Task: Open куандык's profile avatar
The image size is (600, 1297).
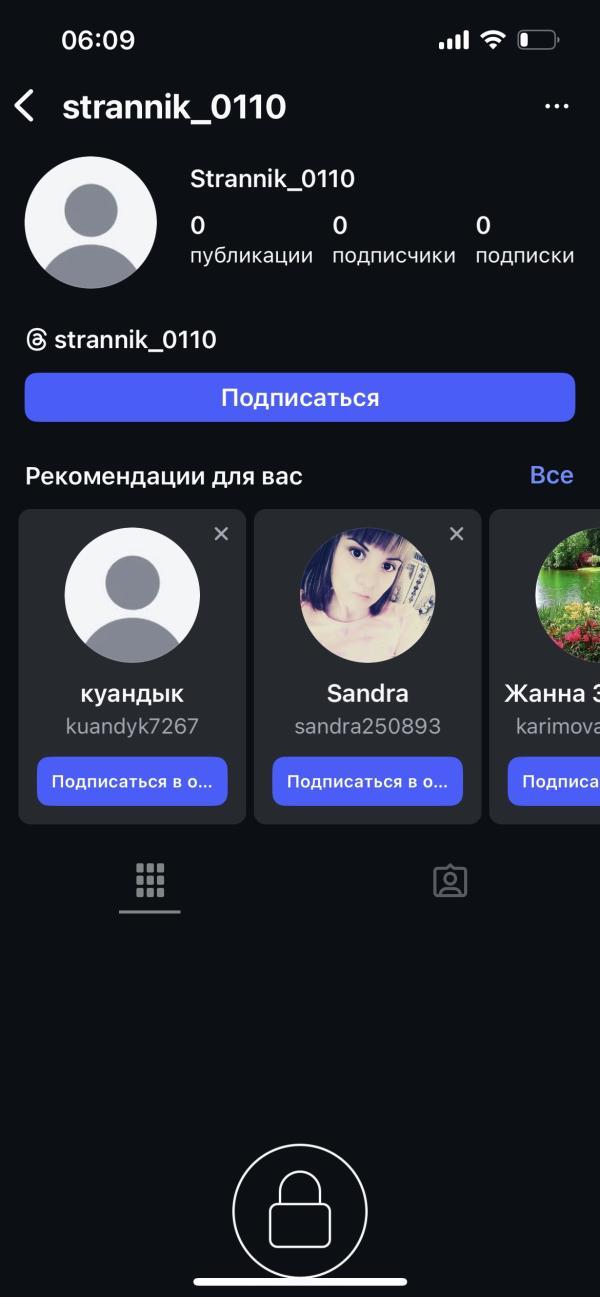Action: (132, 595)
